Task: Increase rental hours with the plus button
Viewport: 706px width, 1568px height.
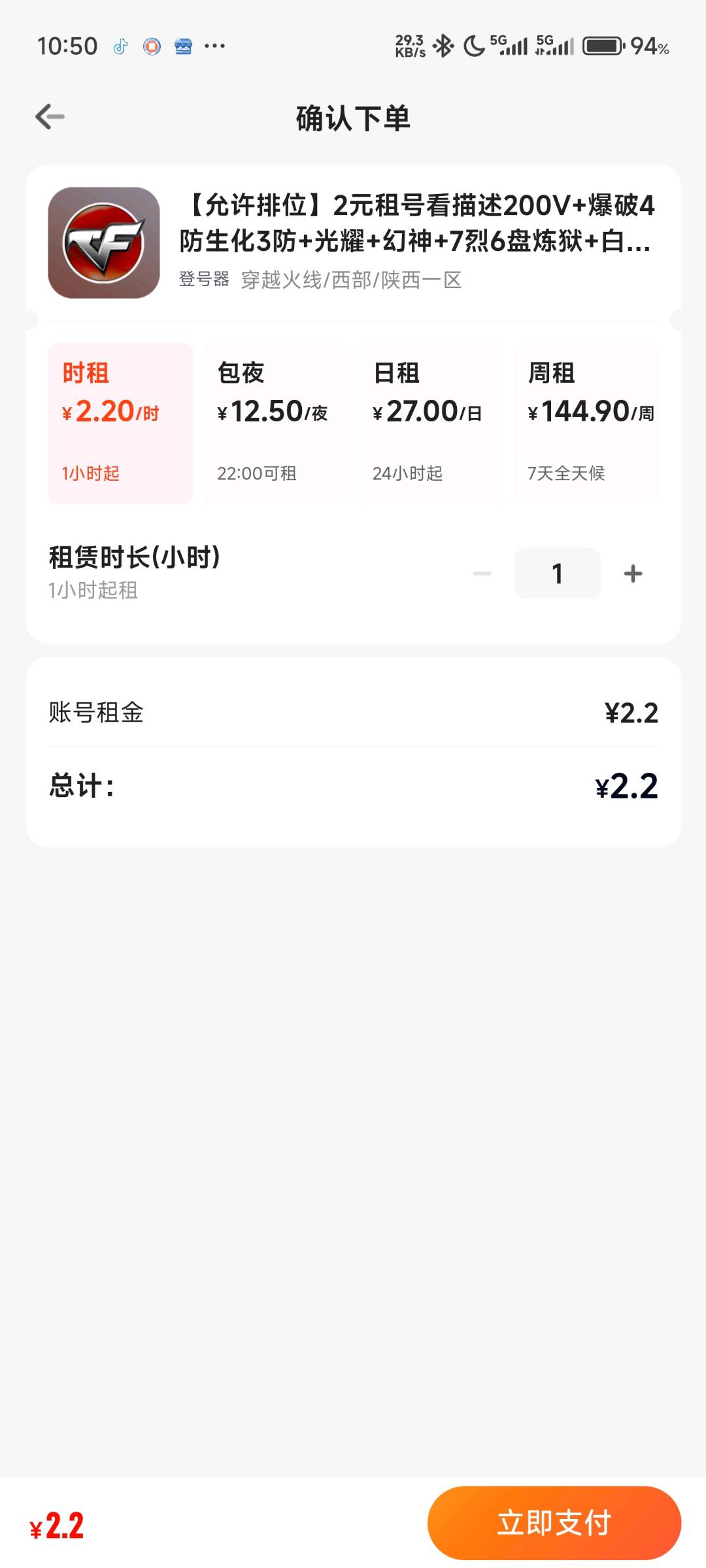Action: (x=633, y=574)
